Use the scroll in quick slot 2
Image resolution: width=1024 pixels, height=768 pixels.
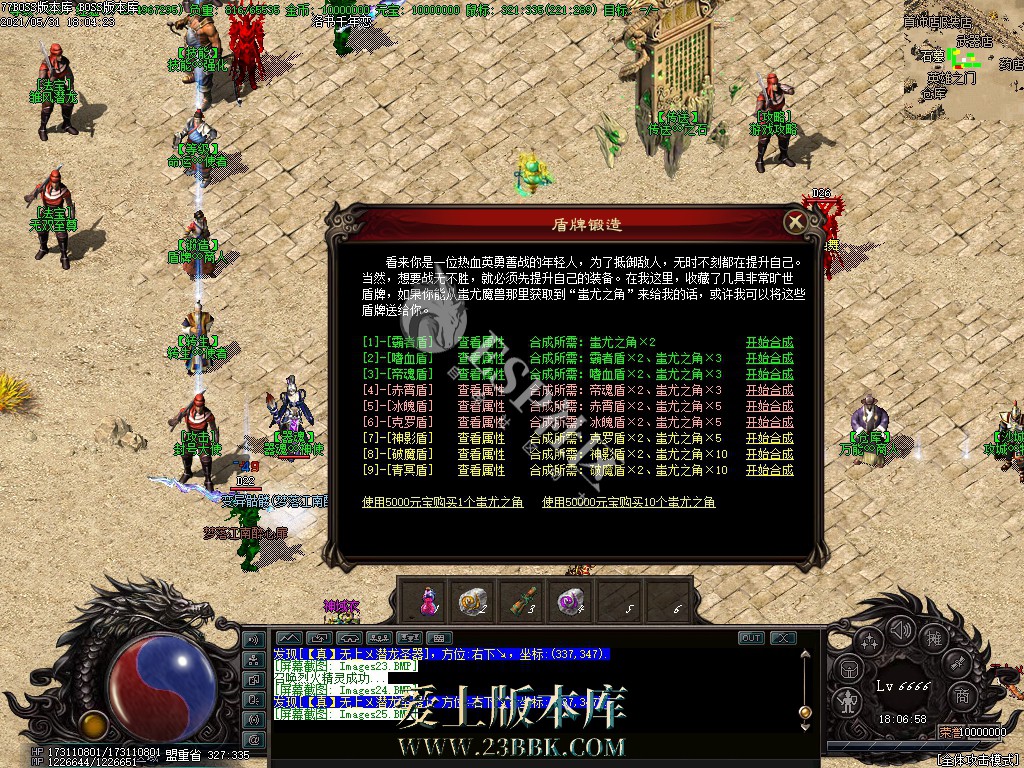point(472,600)
